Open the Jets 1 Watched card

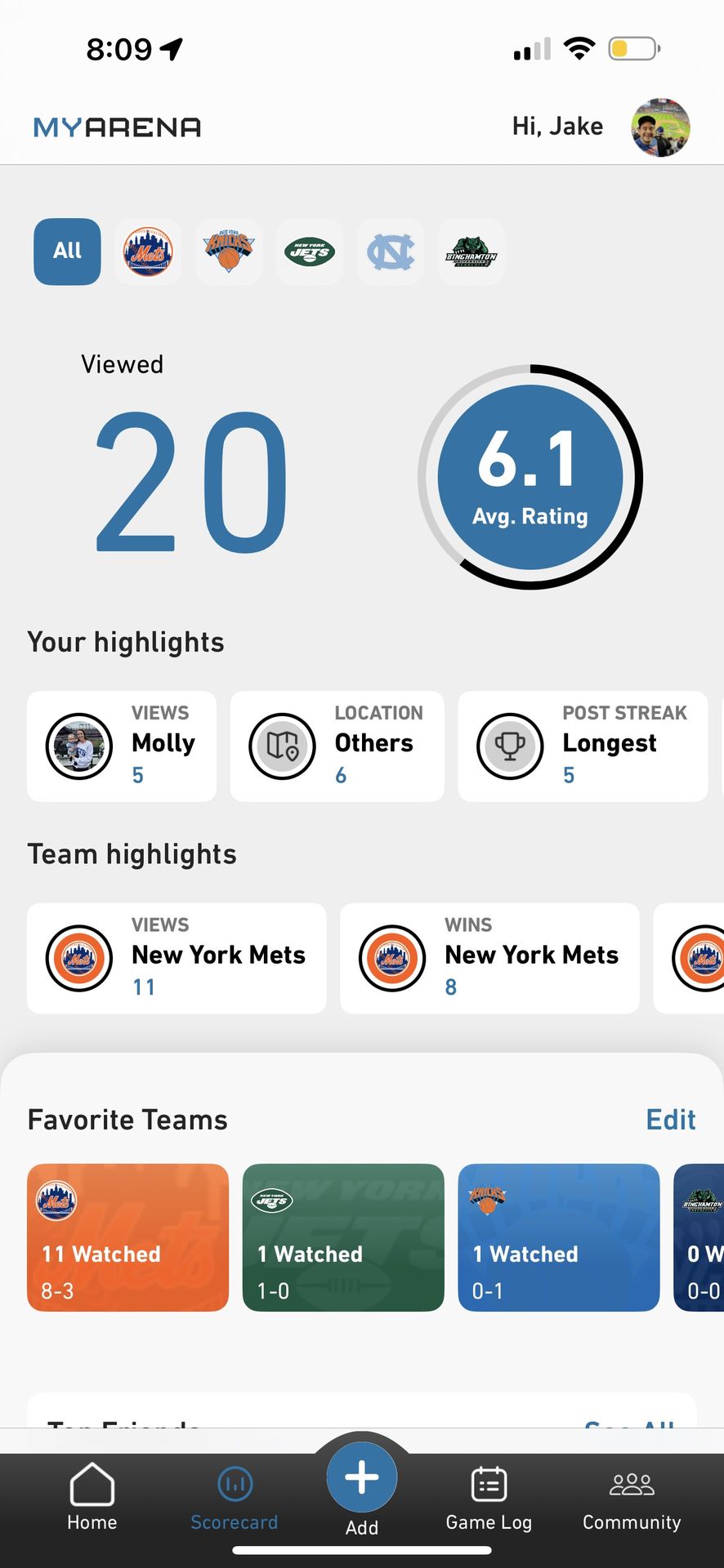343,1237
